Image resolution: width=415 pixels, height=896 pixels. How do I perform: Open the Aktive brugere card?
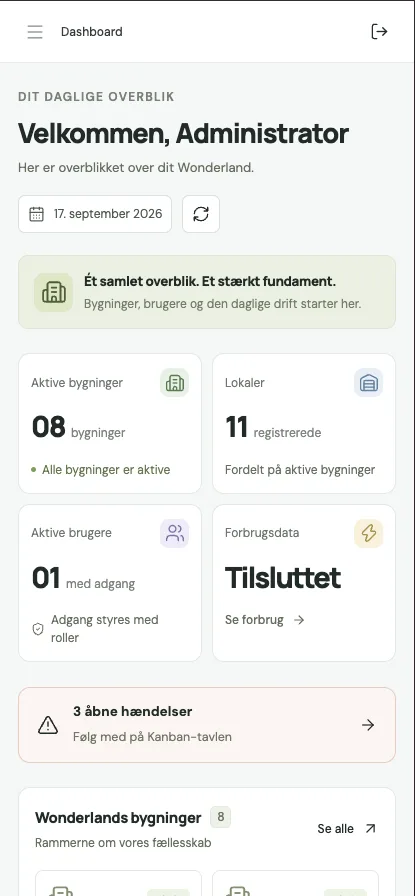tap(110, 583)
